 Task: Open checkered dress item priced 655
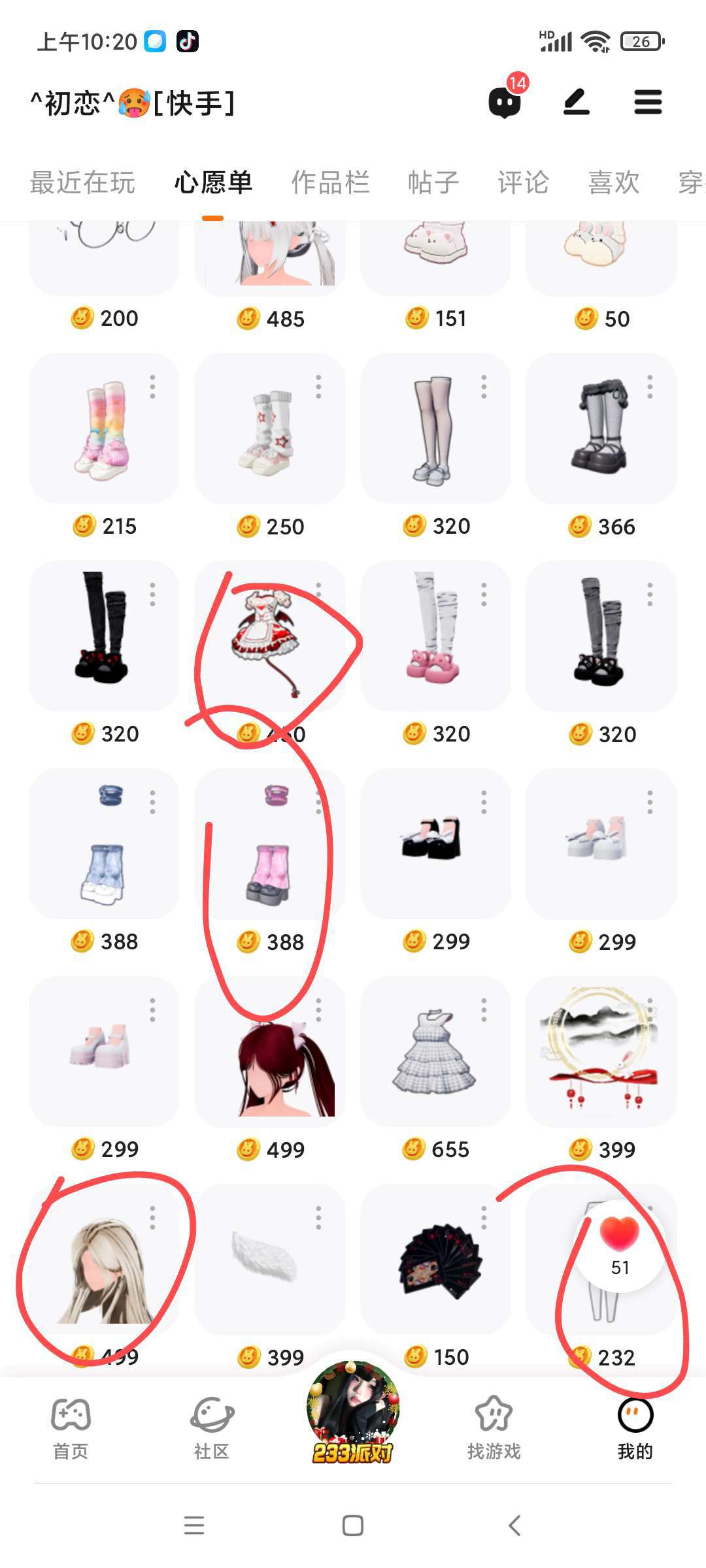tap(435, 1052)
